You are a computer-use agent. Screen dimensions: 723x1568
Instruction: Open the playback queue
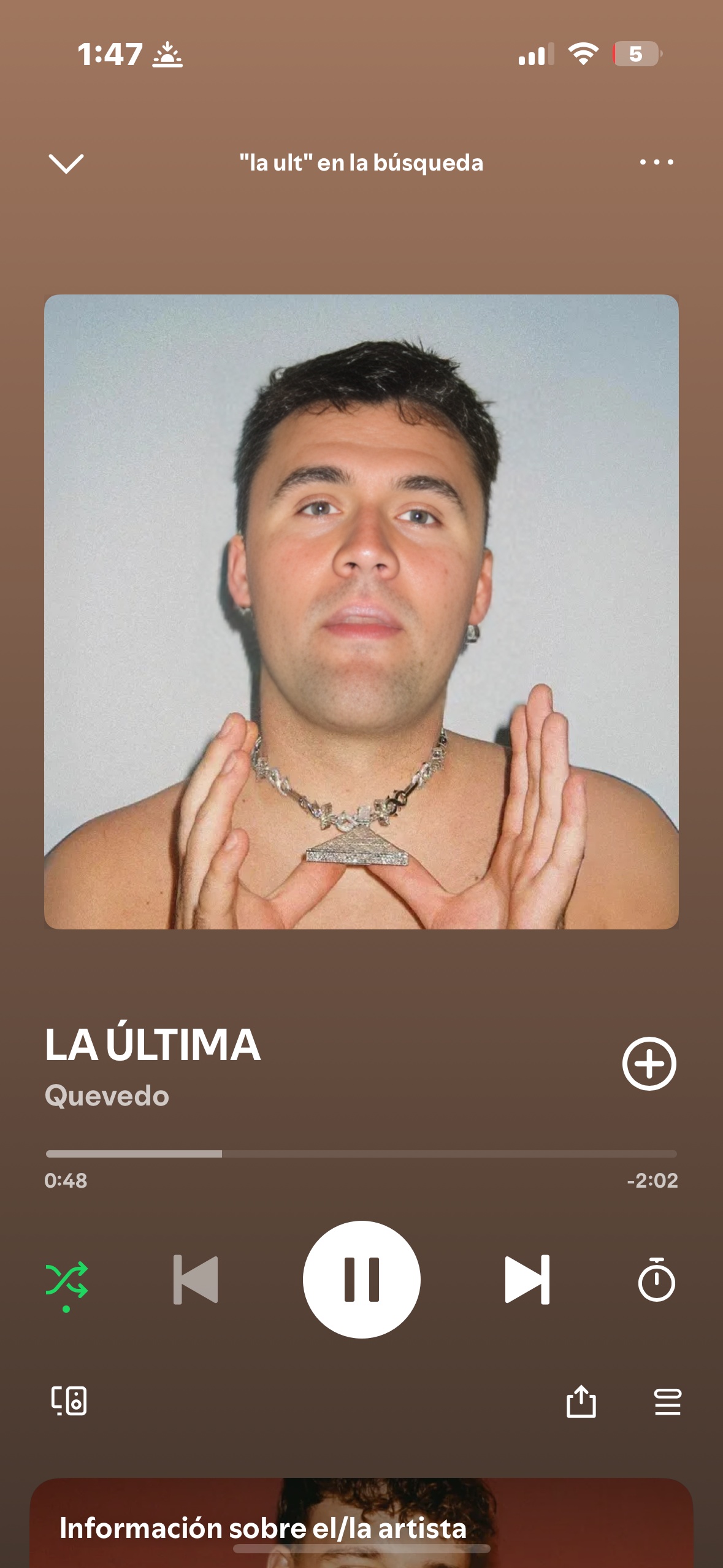pyautogui.click(x=667, y=1402)
